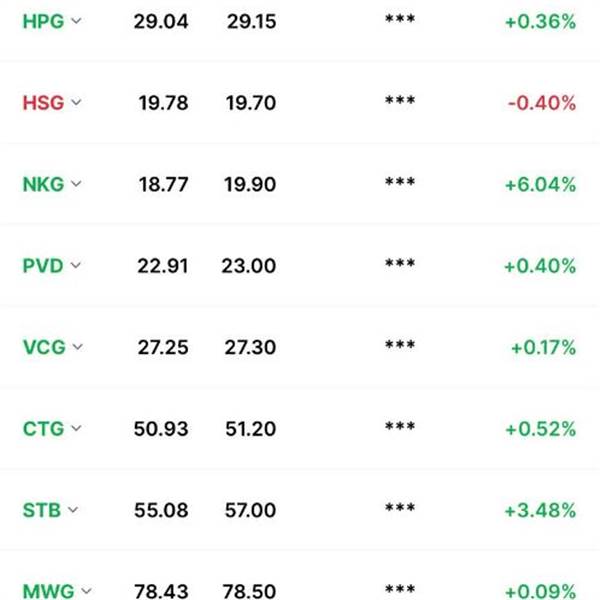Expand the MWG ticker chevron
Image resolution: width=600 pixels, height=600 pixels.
pyautogui.click(x=86, y=591)
